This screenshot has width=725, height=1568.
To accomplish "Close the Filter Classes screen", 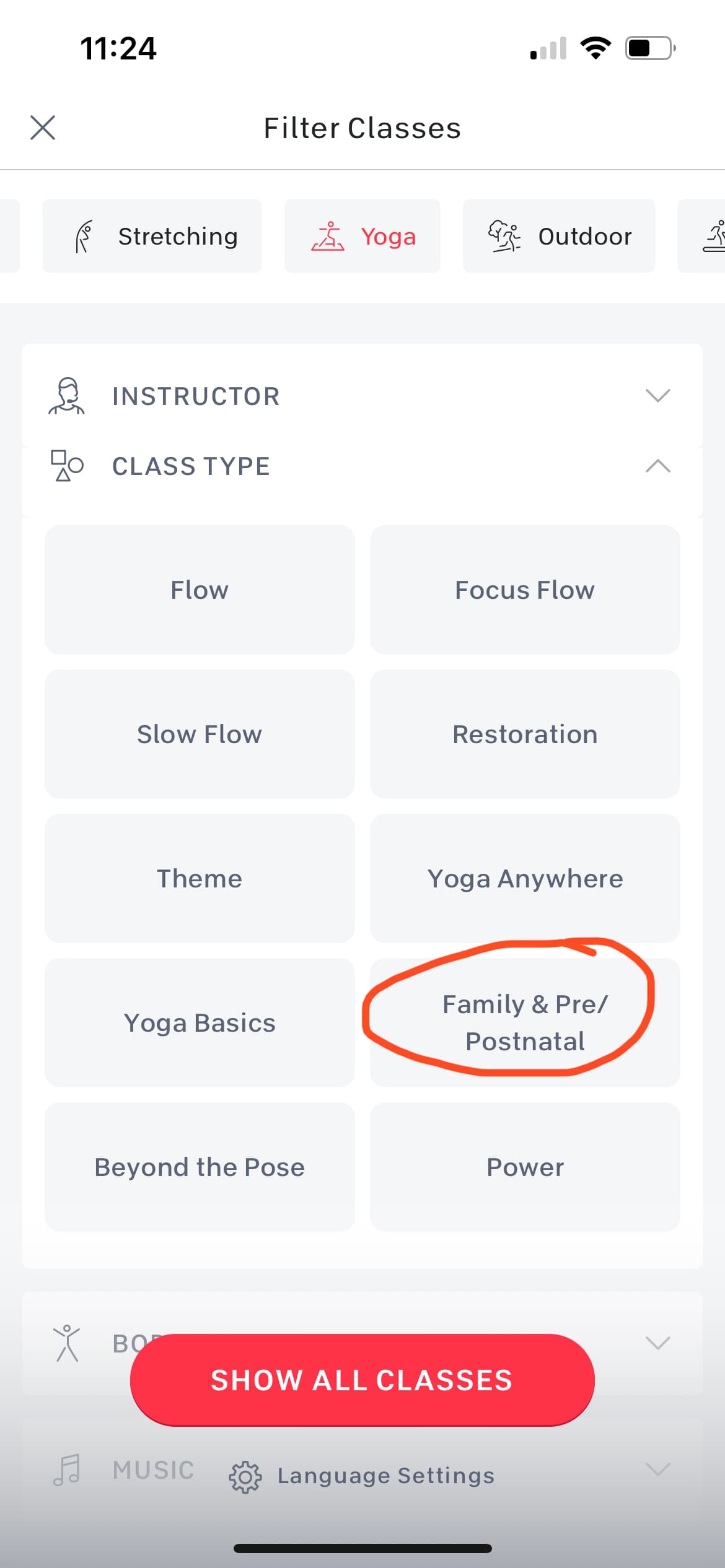I will (43, 128).
